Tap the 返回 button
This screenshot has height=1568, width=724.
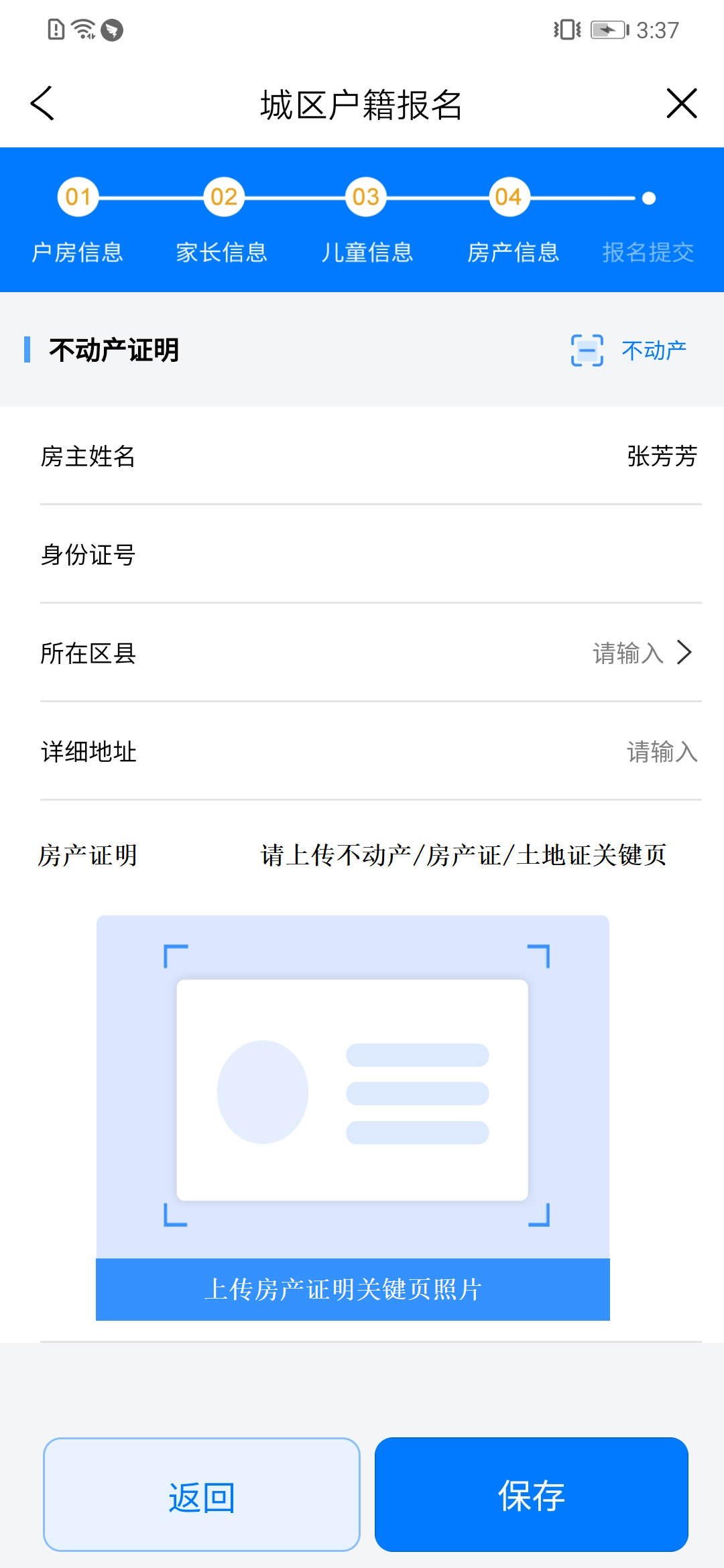click(x=202, y=1494)
